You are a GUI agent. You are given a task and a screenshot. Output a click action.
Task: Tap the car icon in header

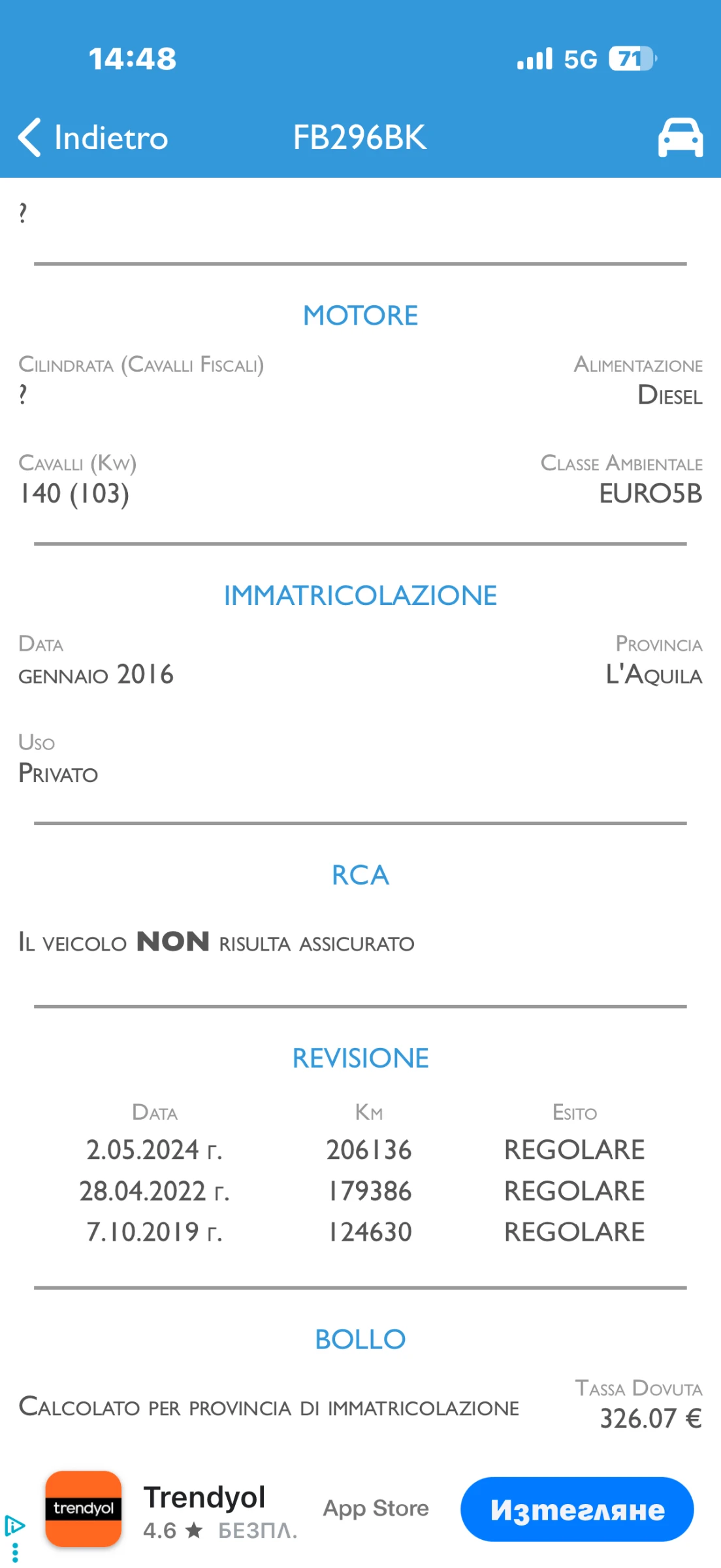point(680,137)
